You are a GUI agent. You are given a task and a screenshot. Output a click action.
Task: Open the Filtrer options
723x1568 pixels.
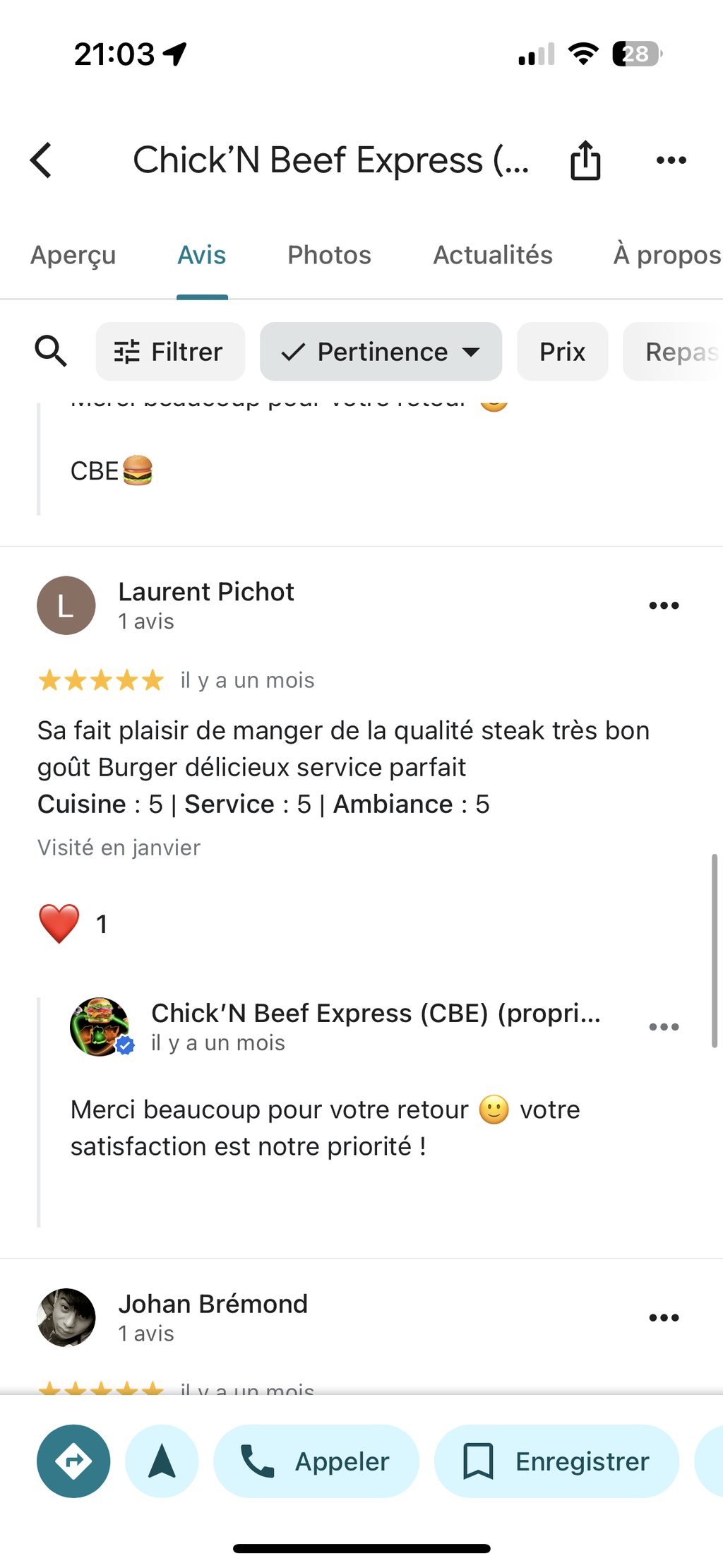170,352
